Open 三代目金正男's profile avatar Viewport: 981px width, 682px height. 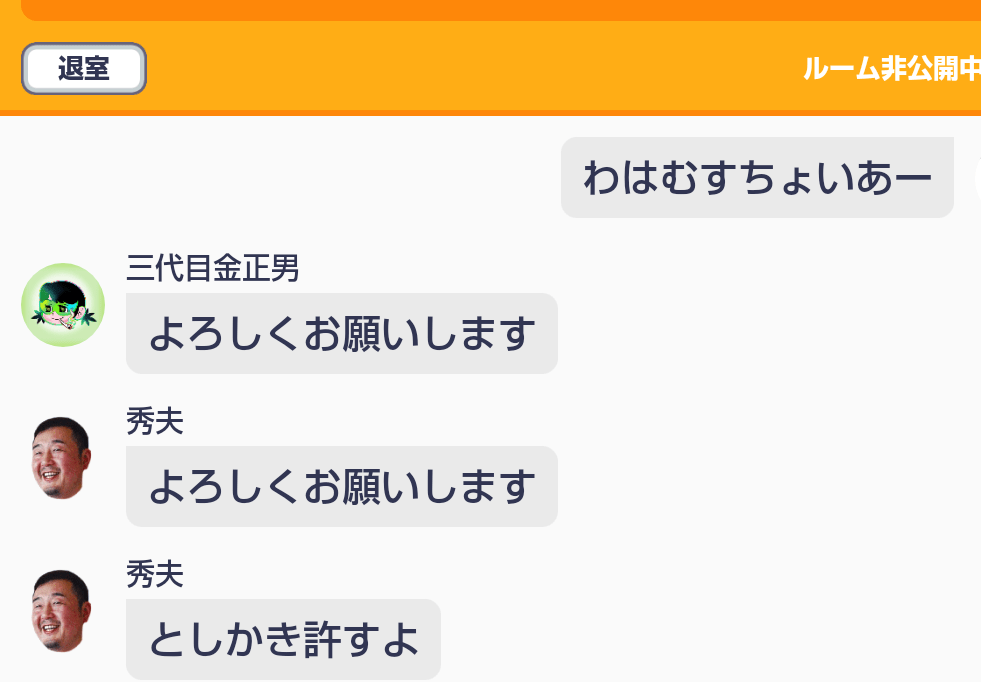coord(63,305)
